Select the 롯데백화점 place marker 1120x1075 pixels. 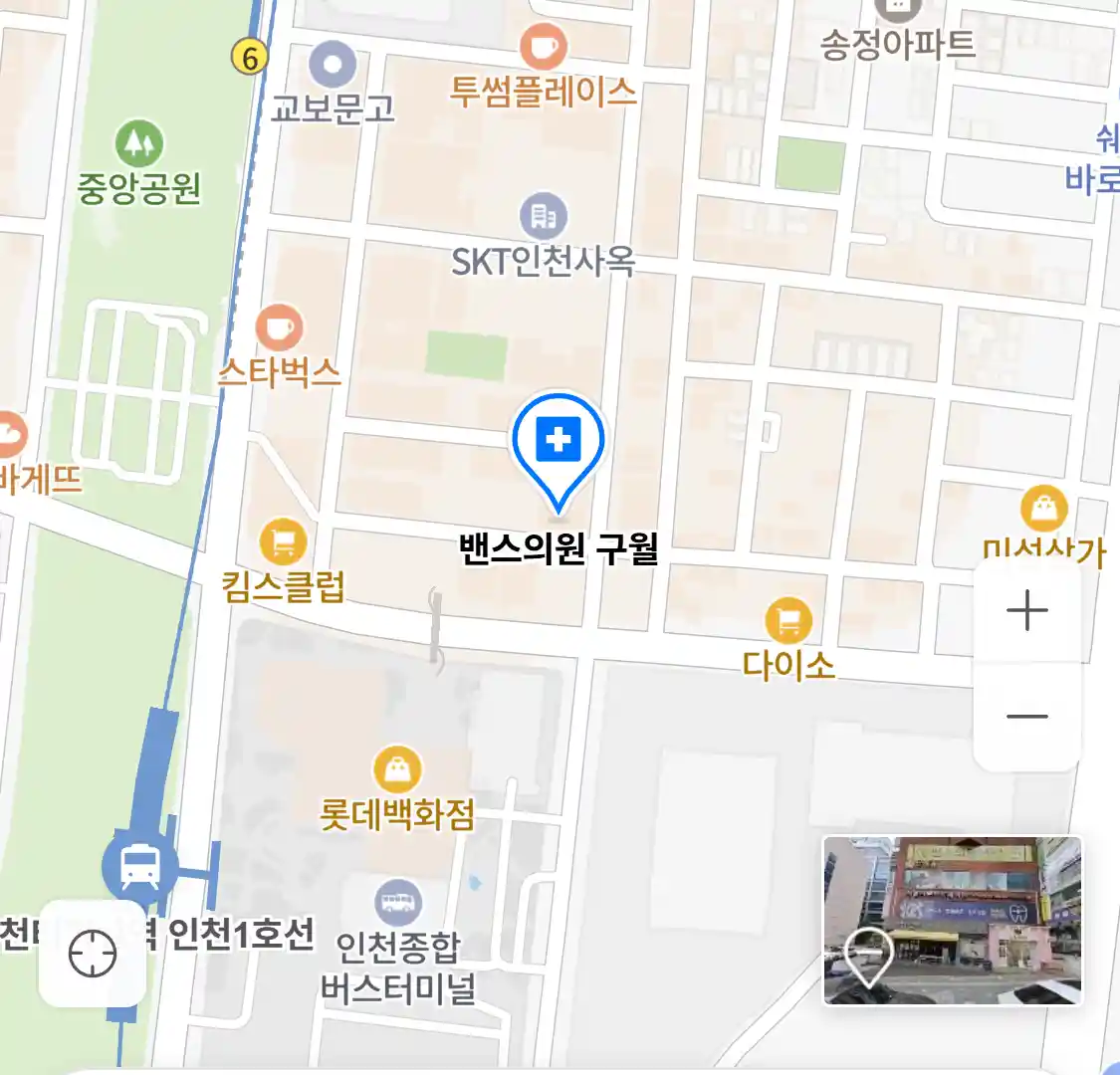coord(396,769)
